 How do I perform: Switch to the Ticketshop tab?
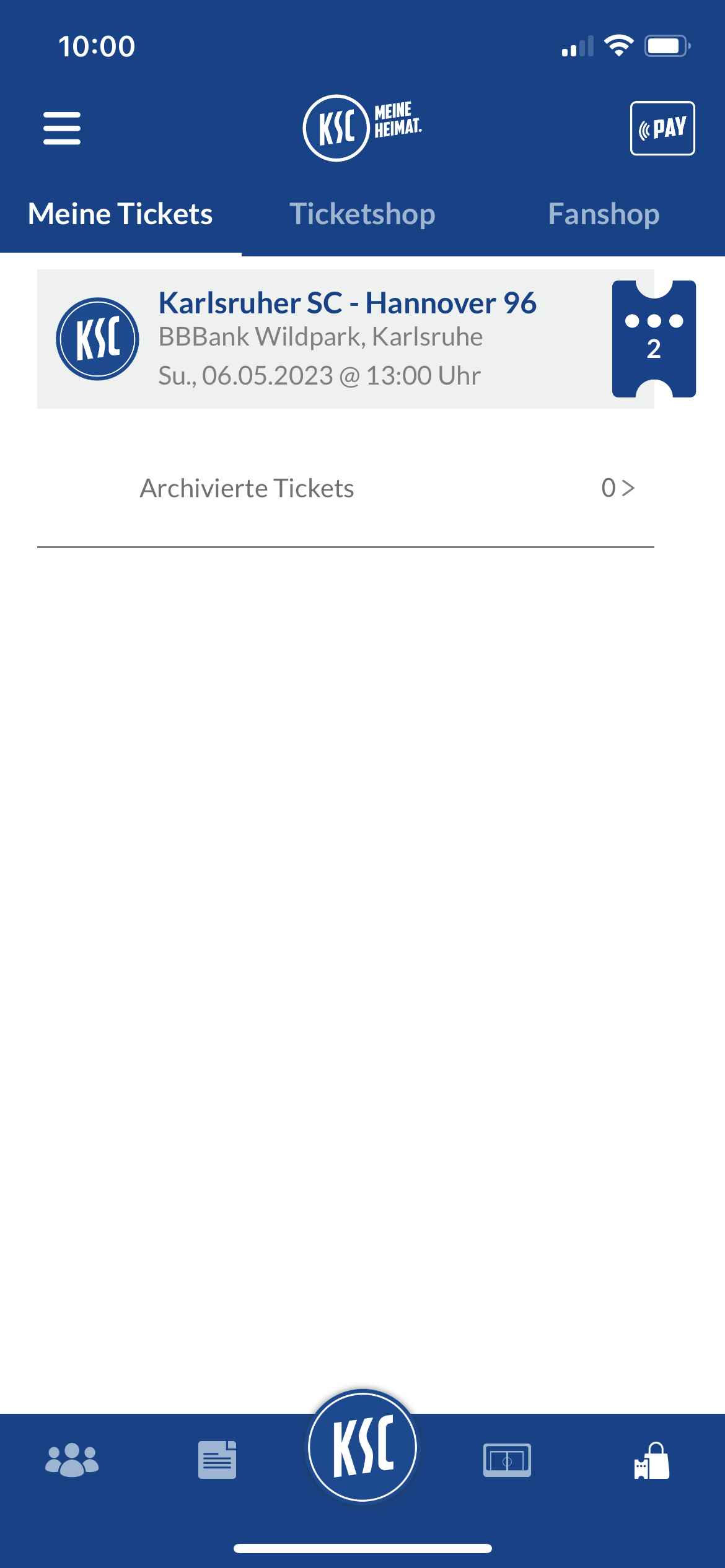(362, 214)
